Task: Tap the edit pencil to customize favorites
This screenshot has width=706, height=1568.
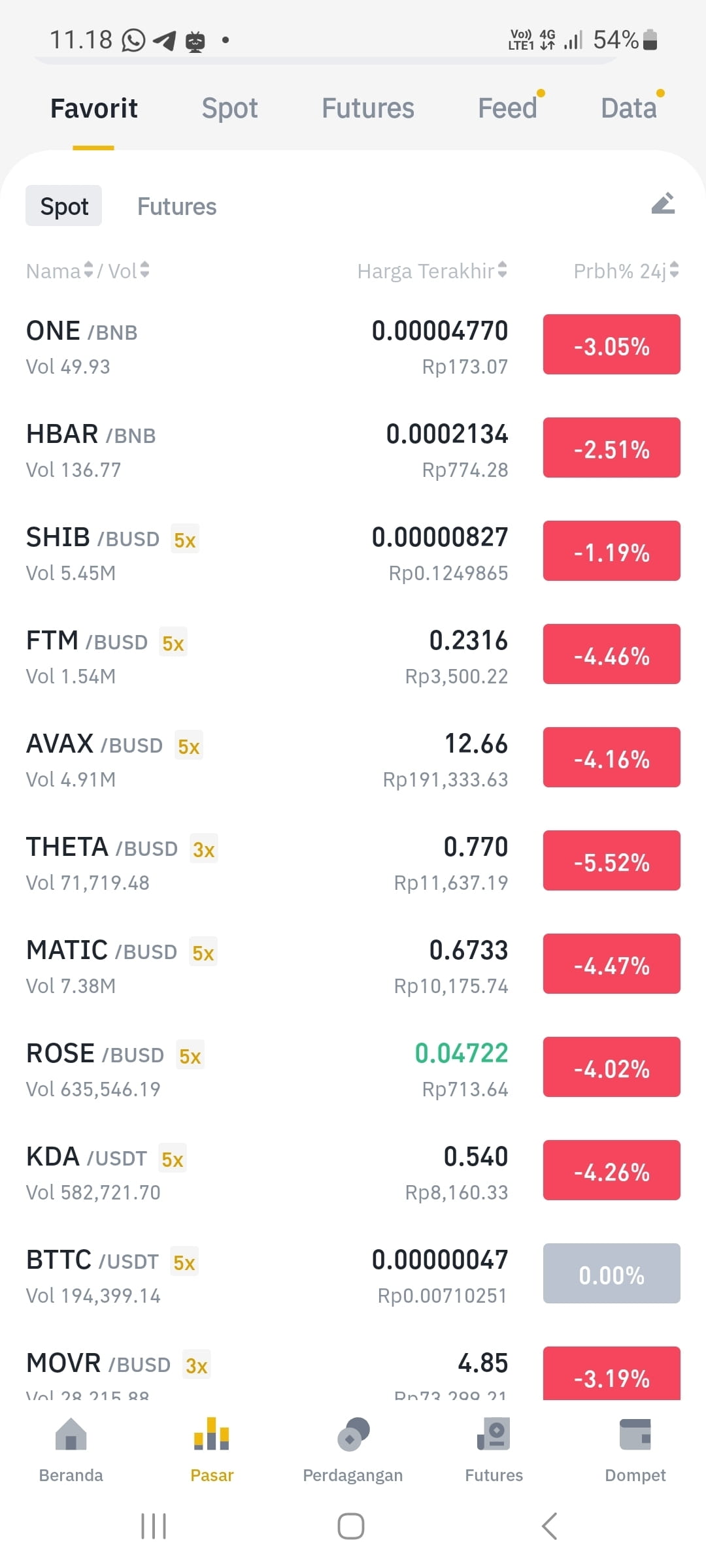Action: [664, 204]
